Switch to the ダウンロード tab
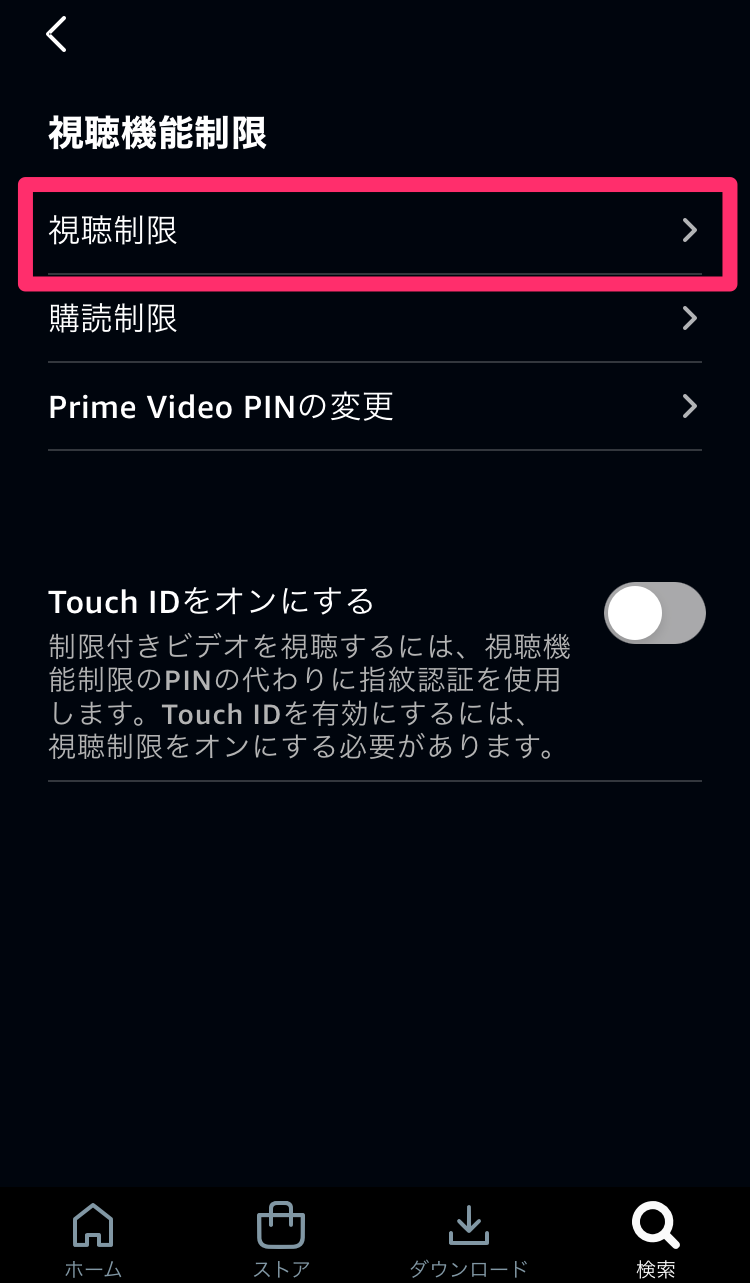750x1283 pixels. click(468, 1240)
